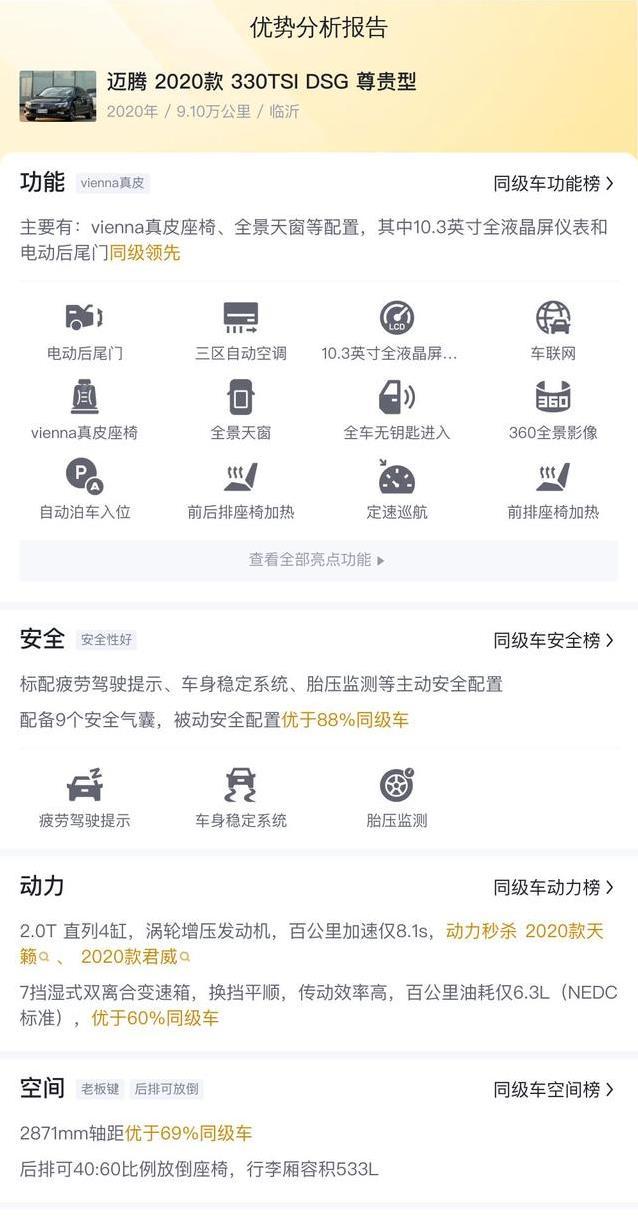This screenshot has height=1229, width=638.
Task: Open the 同级车功能榜 ranking
Action: [553, 184]
